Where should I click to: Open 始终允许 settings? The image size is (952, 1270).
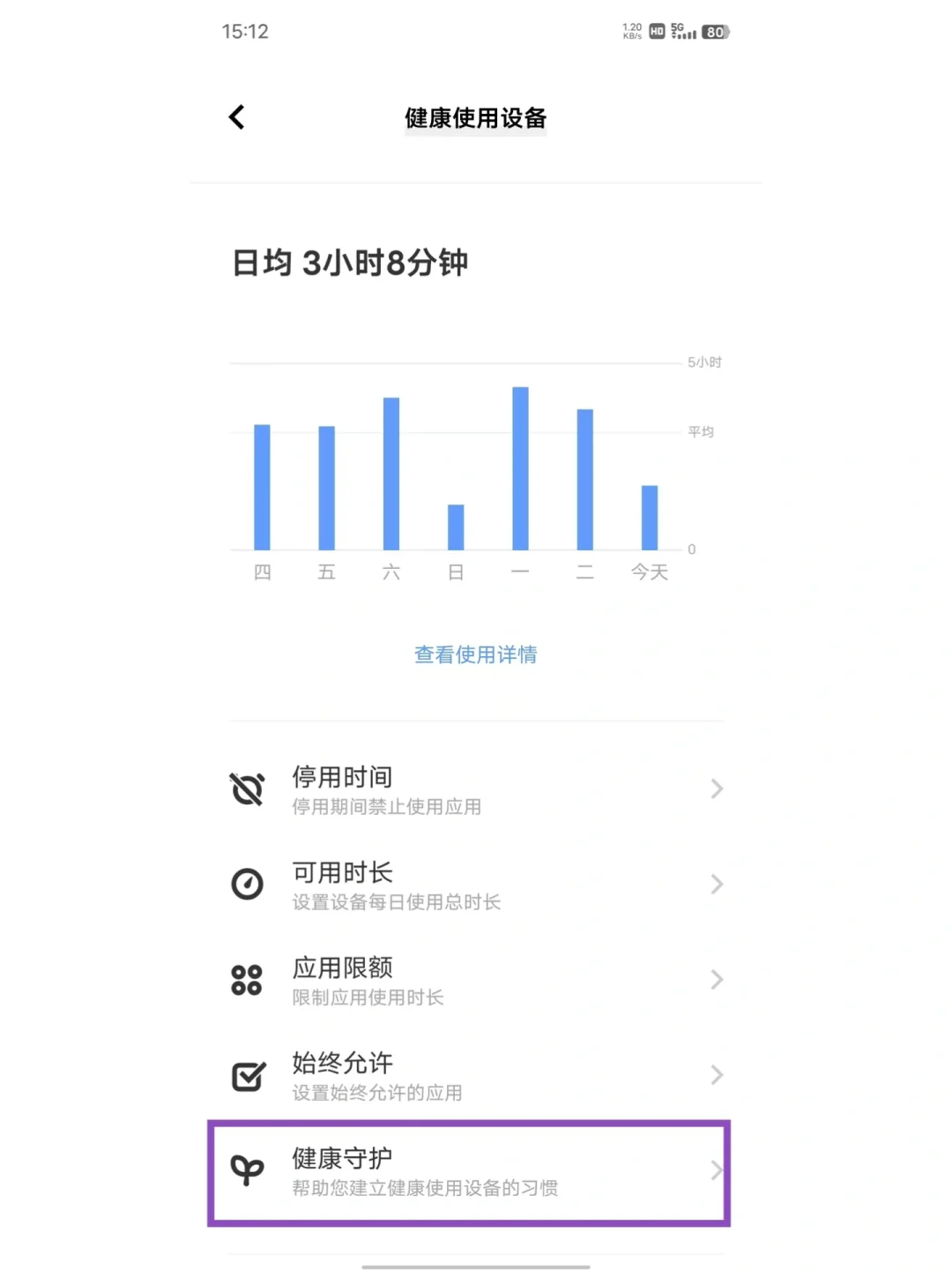point(476,1076)
